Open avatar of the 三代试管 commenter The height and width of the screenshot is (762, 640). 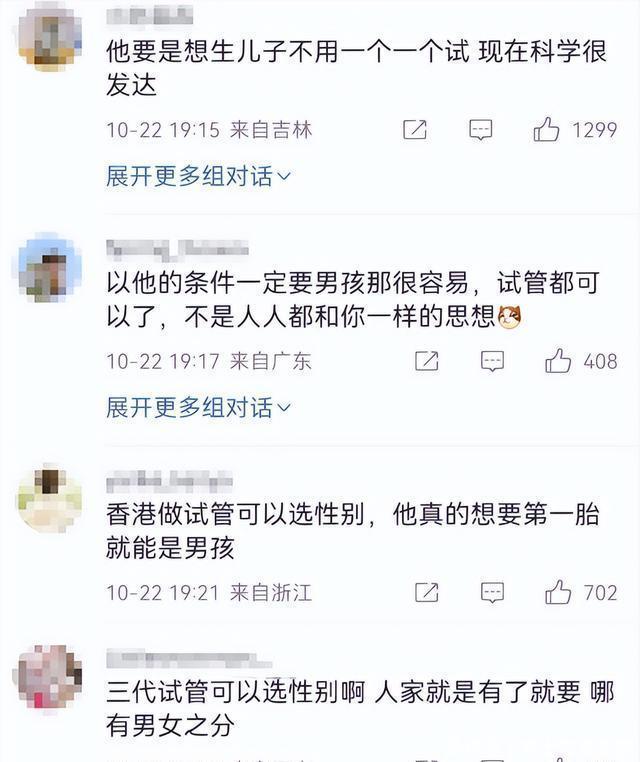[x=50, y=678]
